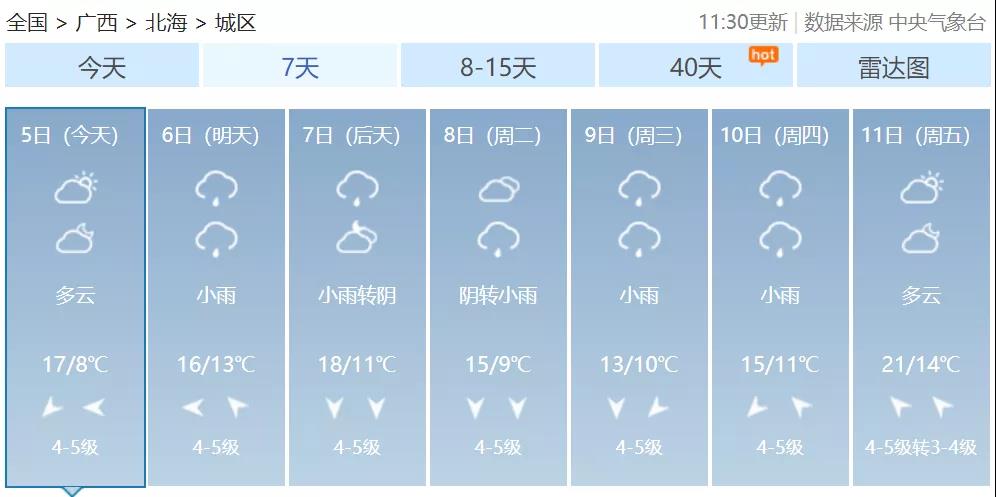996x497 pixels.
Task: Select the 5日 (今天) forecast card
Action: 75,297
